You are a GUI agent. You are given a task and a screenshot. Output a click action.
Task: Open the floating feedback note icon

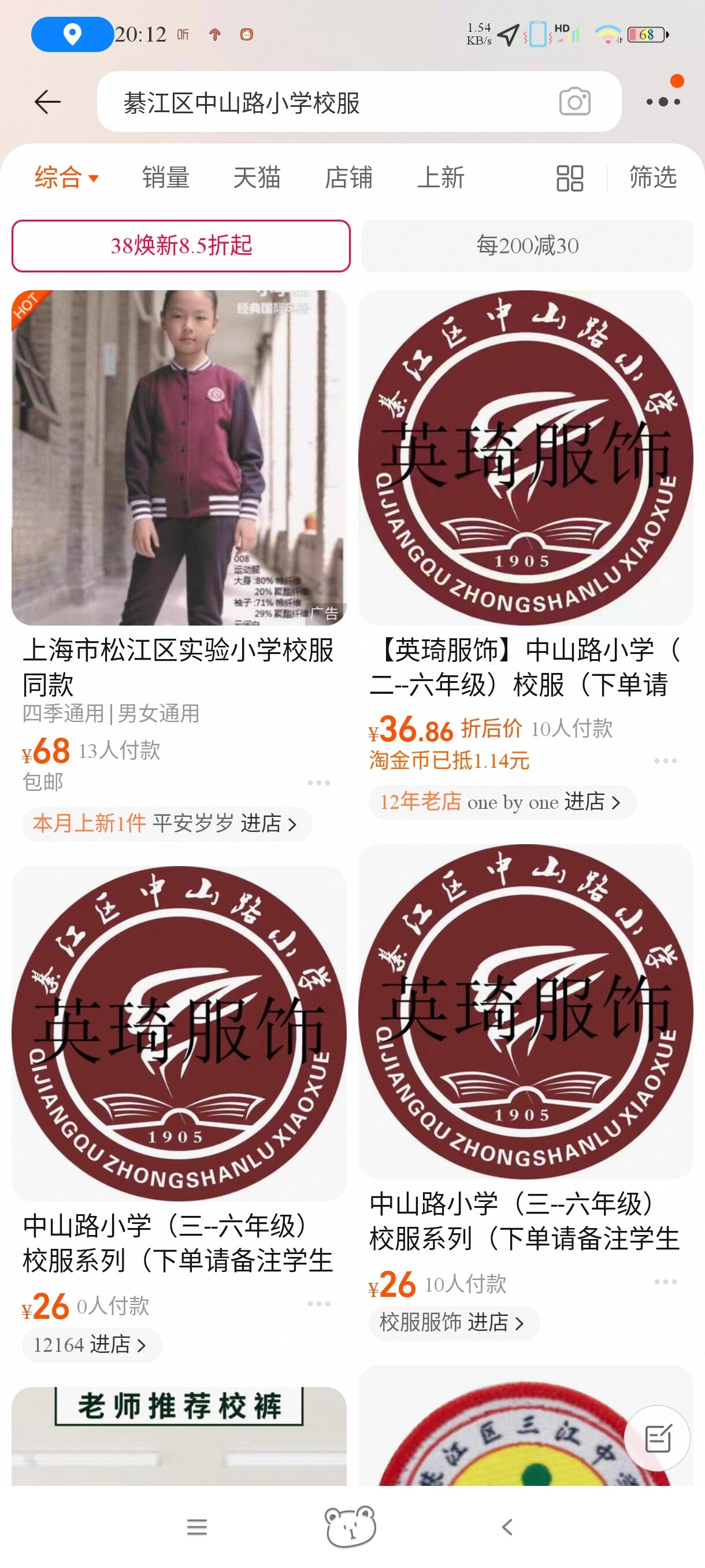point(657,1438)
